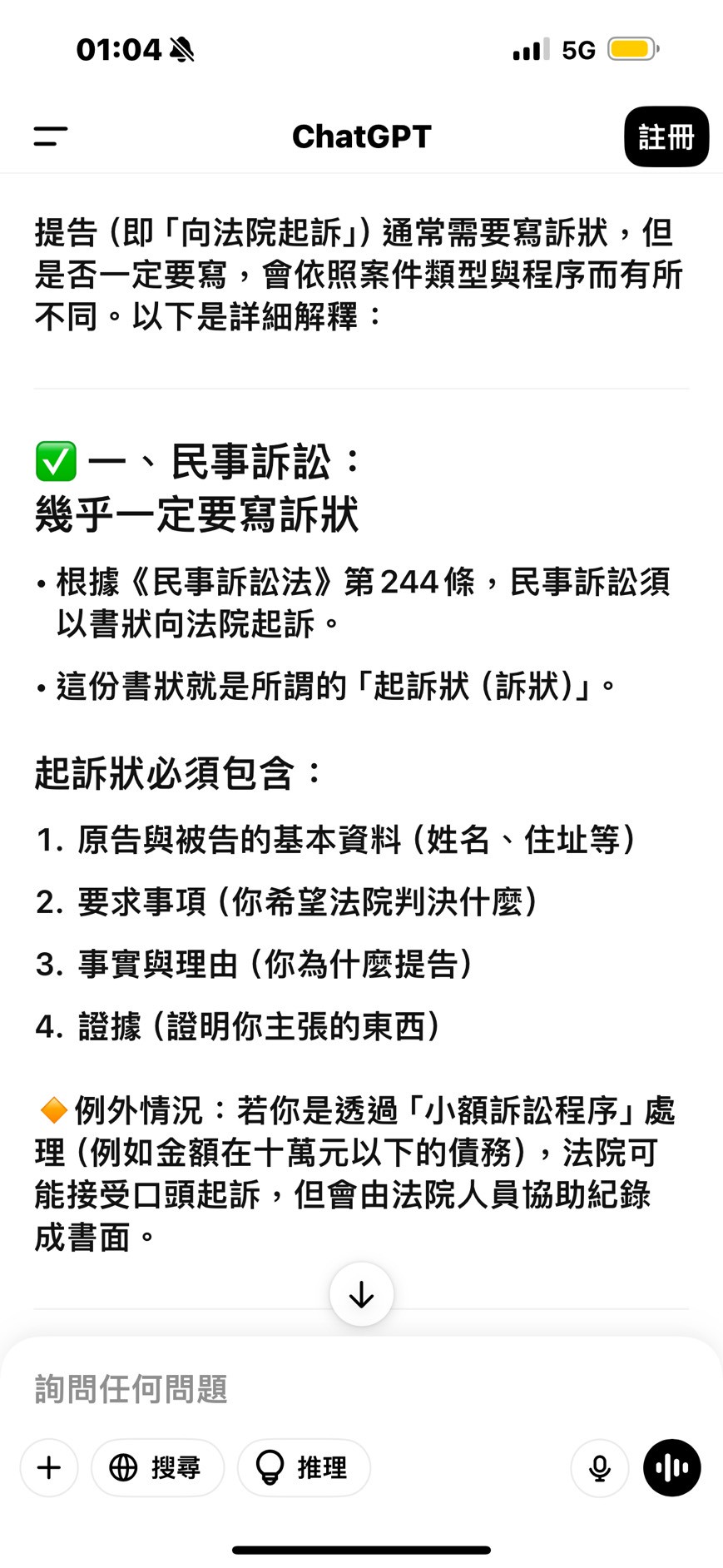Start voice dictation with the microphone
723x1568 pixels.
(599, 1467)
